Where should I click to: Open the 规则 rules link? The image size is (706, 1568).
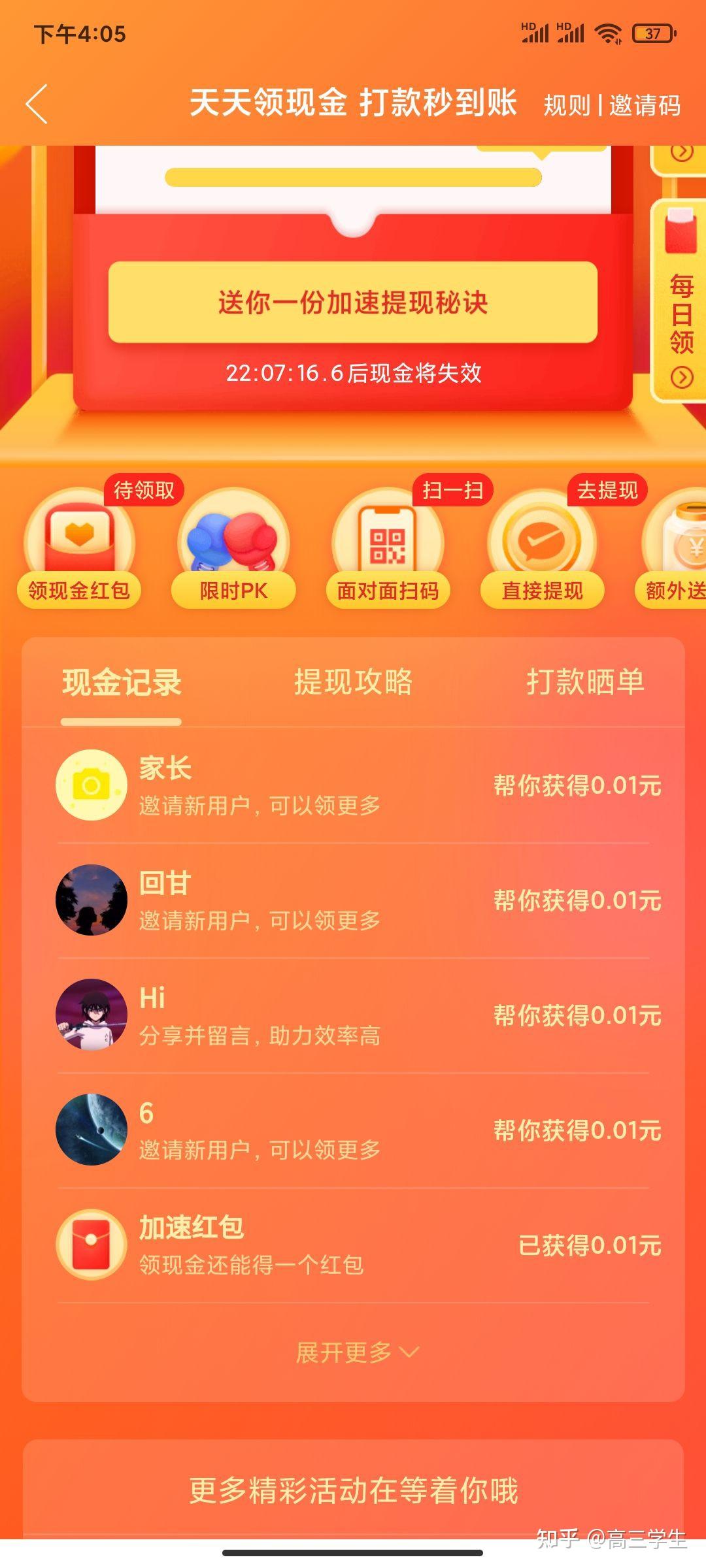click(x=566, y=105)
